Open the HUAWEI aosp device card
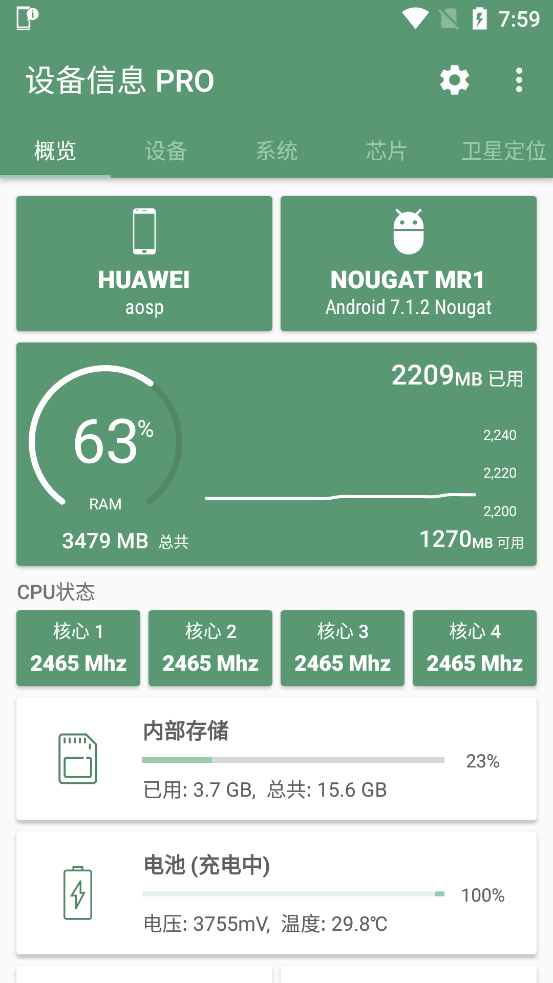The height and width of the screenshot is (983, 553). [x=144, y=263]
